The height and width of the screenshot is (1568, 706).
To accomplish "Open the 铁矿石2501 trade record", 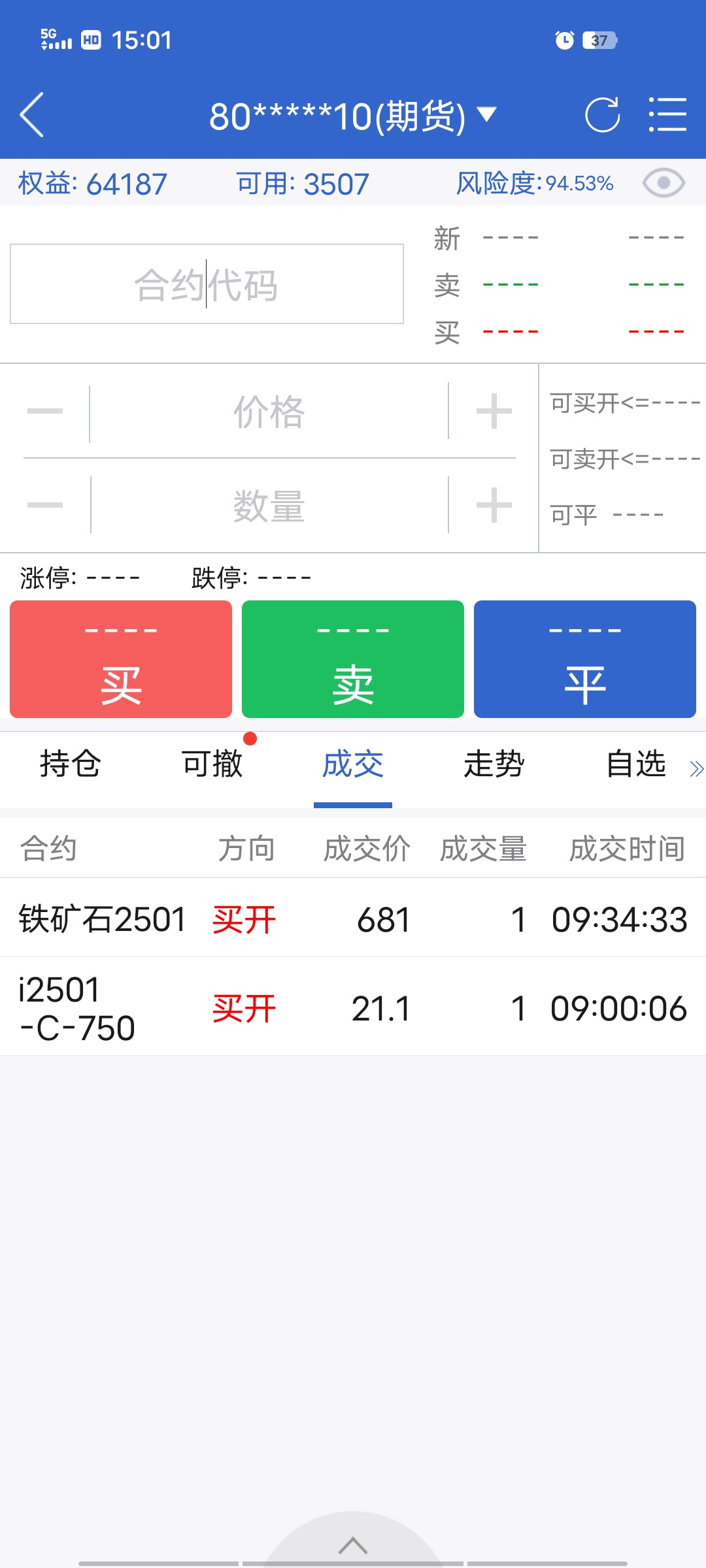I will click(x=353, y=919).
